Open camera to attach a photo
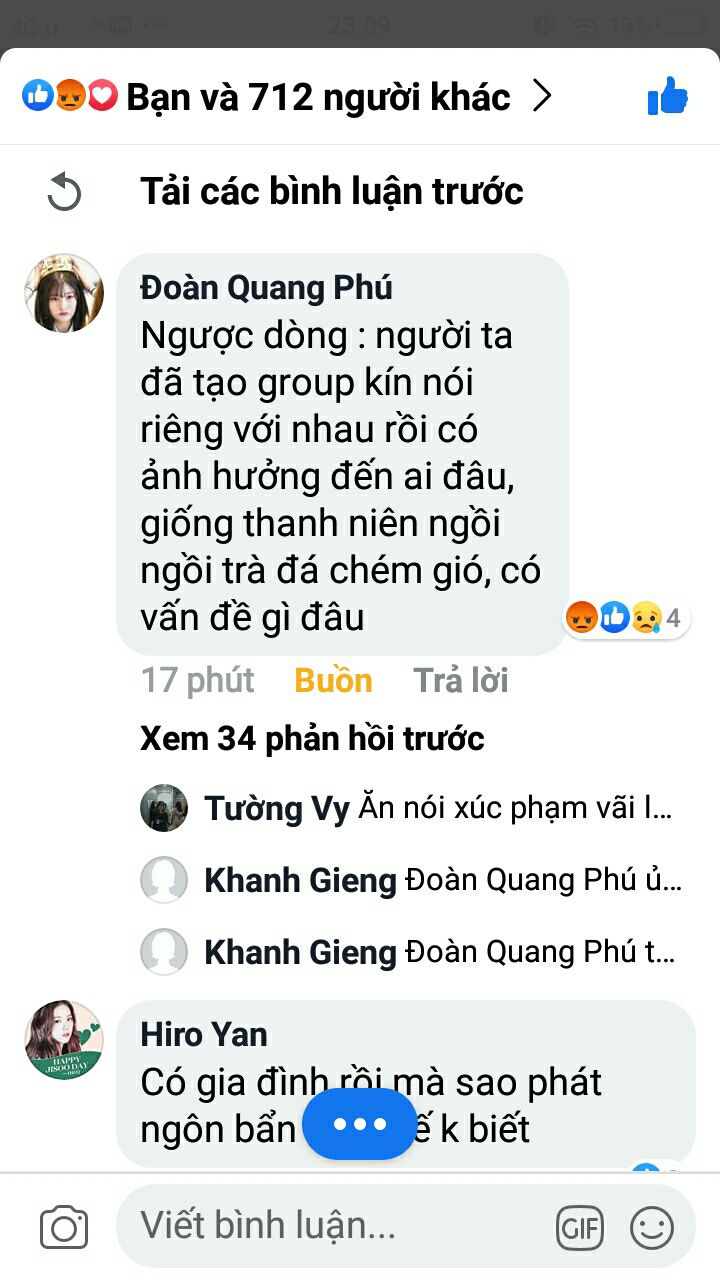Viewport: 720px width, 1280px height. coord(64,1226)
